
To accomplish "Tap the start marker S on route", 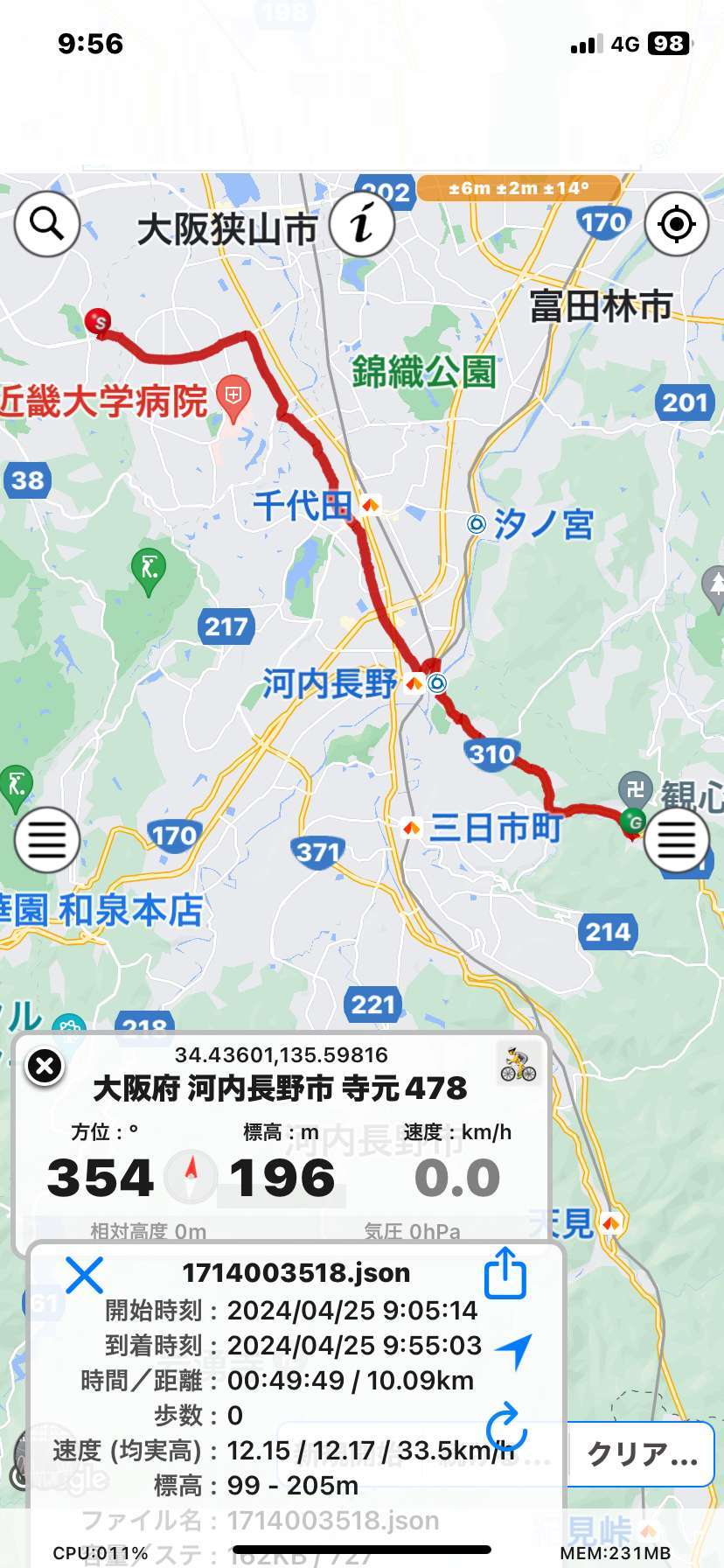I will 99,322.
